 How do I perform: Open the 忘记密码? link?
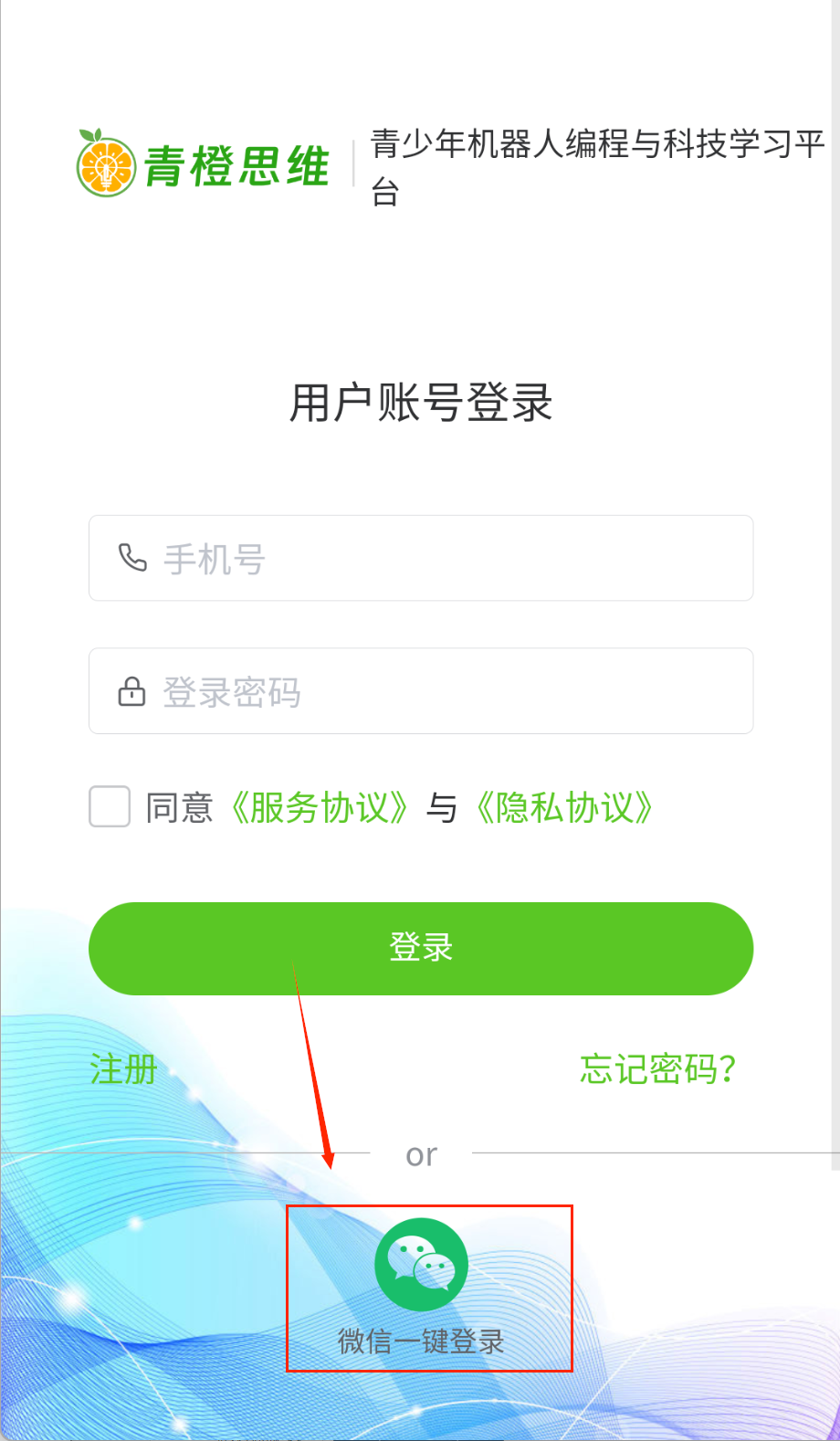point(657,1068)
